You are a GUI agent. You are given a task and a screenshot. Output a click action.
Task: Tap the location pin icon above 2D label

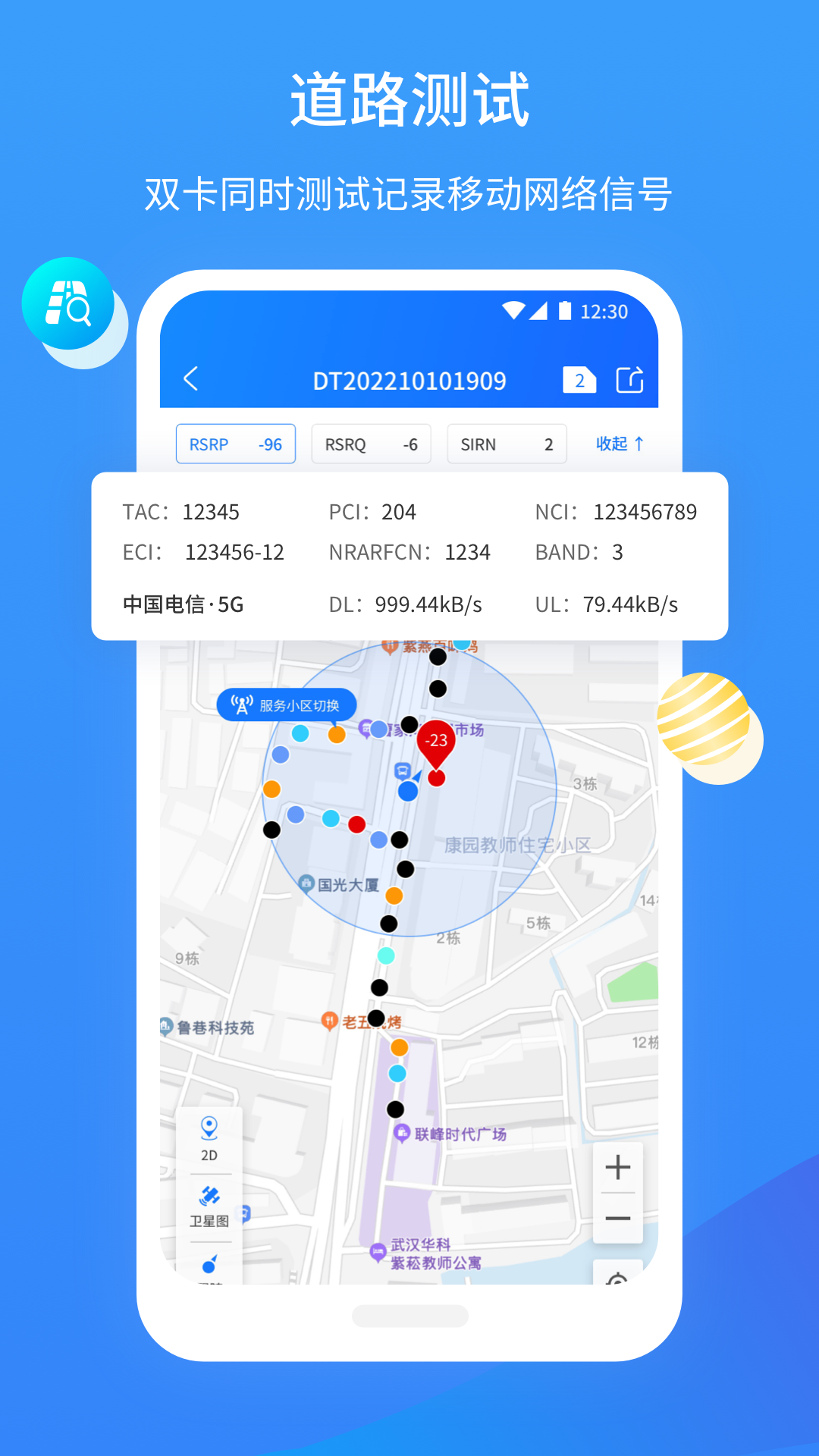coord(211,1128)
